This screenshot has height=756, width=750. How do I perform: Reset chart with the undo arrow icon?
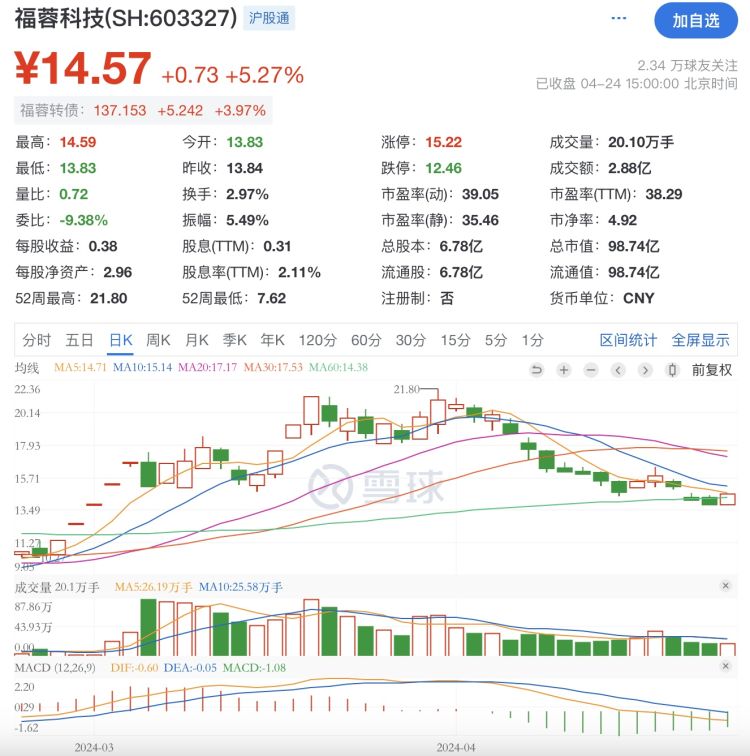pos(537,370)
